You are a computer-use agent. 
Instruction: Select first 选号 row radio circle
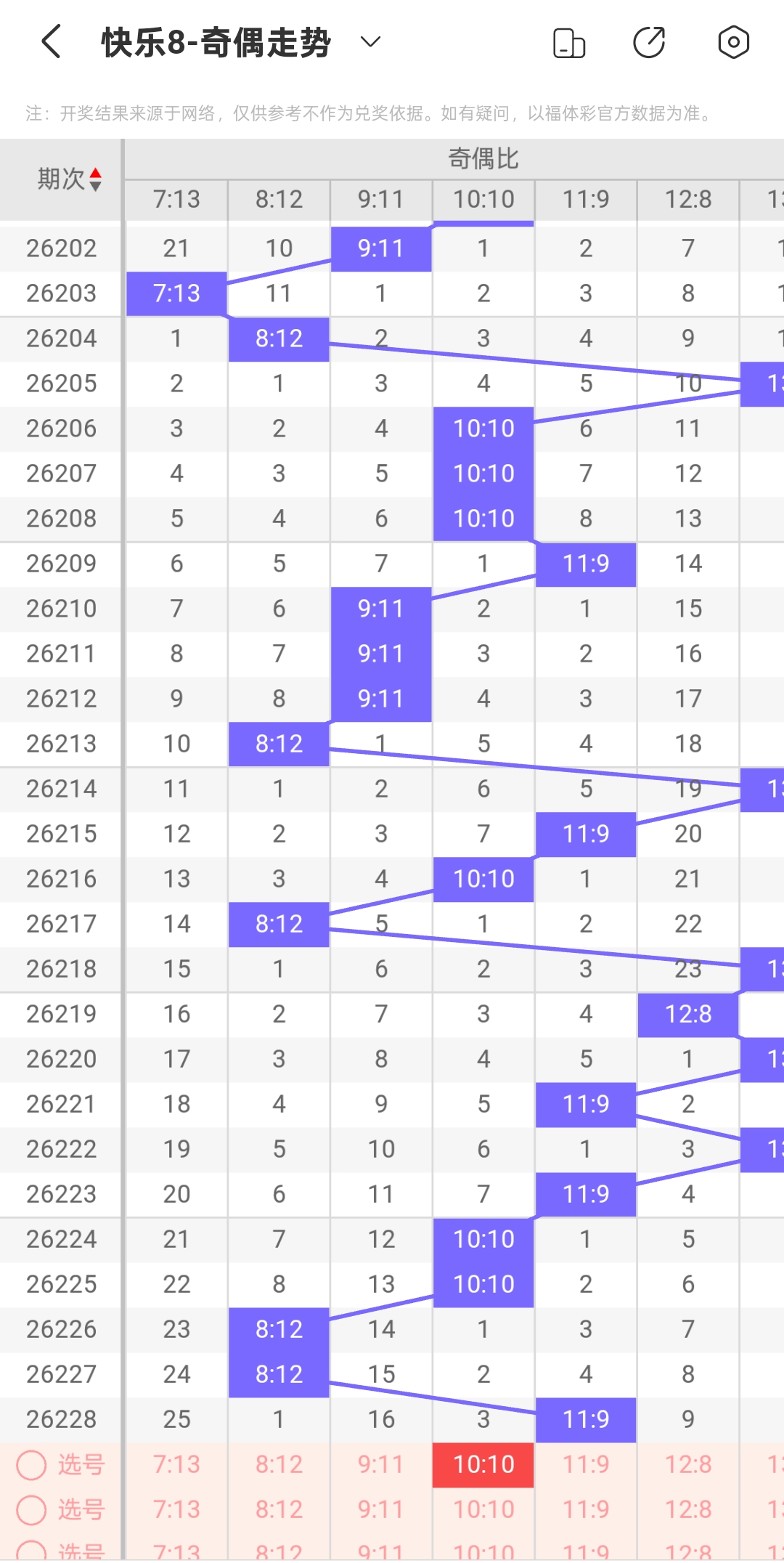coord(32,1465)
